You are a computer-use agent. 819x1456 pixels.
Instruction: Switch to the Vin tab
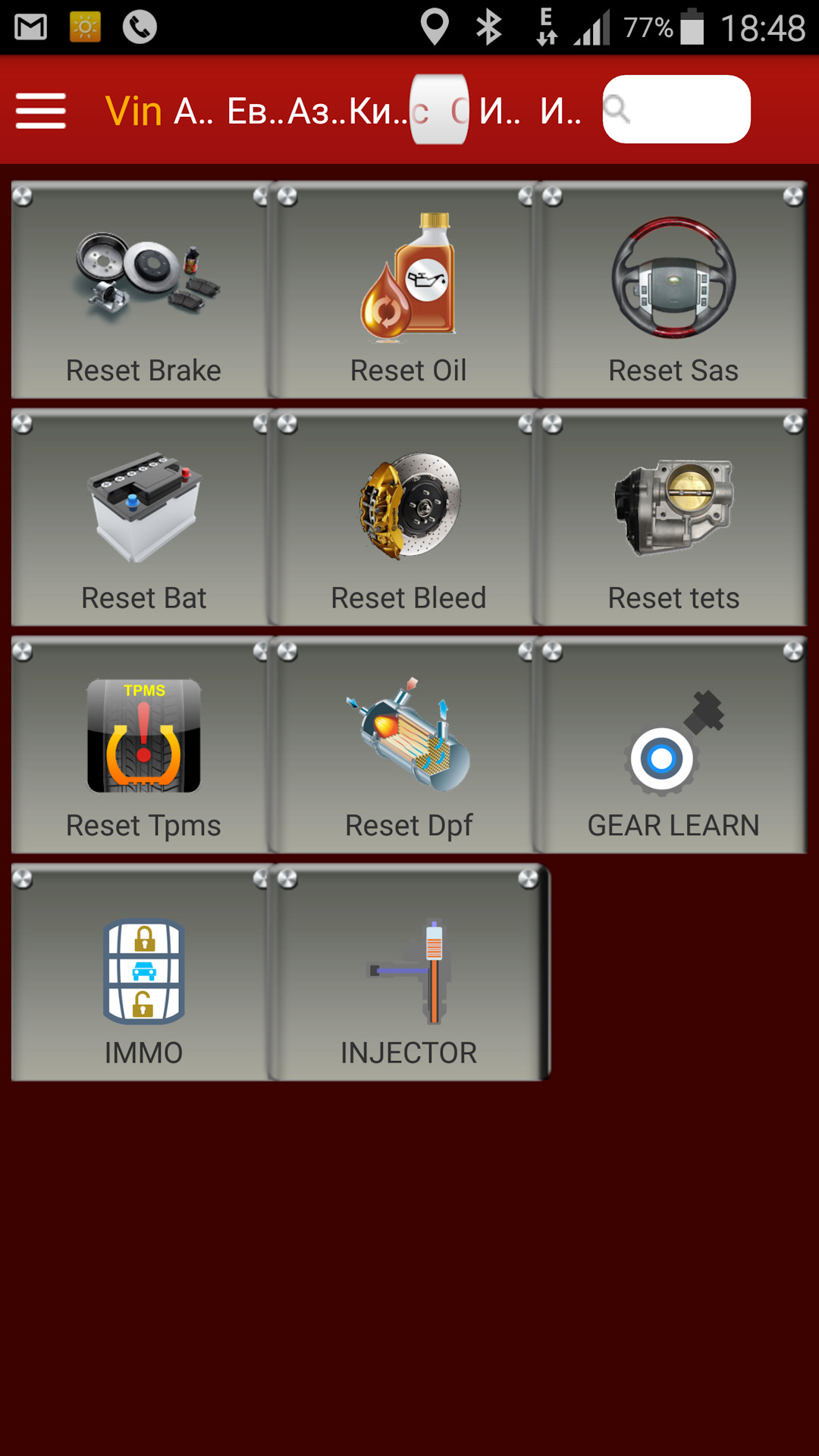point(133,111)
